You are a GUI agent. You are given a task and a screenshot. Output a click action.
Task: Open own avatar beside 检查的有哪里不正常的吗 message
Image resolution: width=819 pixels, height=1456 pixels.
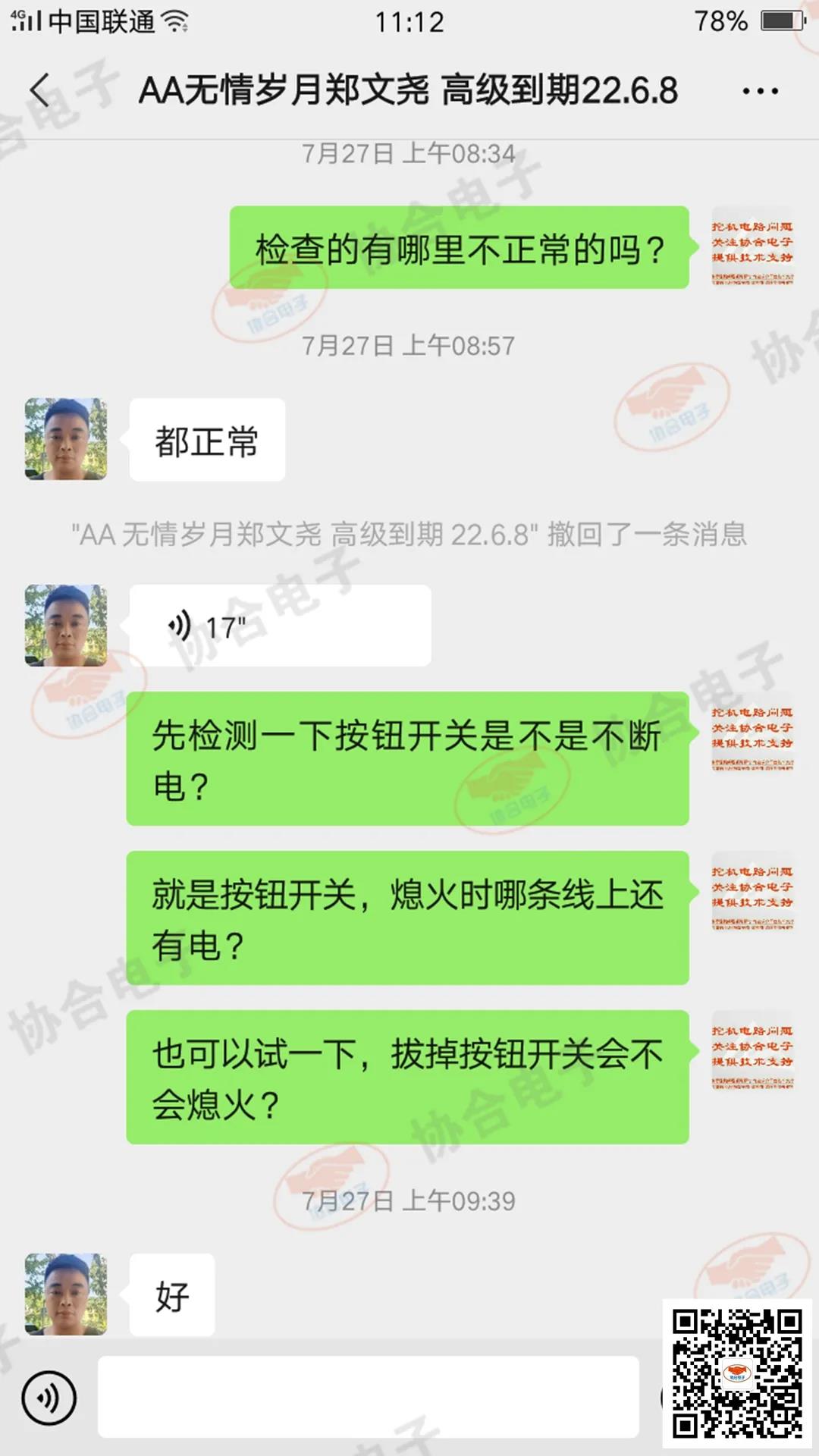coord(752,247)
